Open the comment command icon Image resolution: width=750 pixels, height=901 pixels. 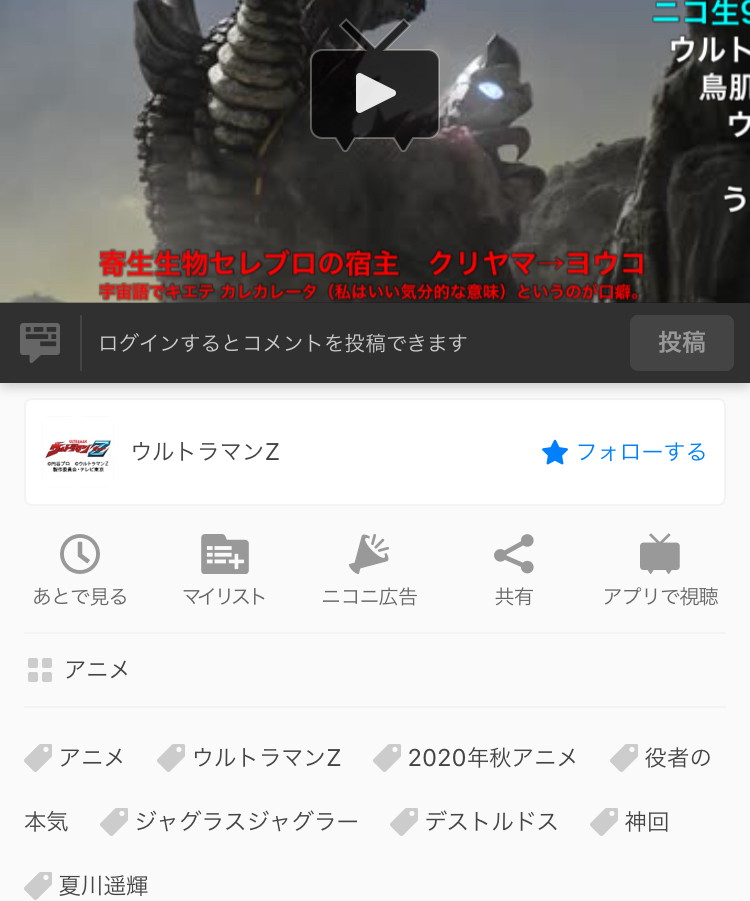(x=40, y=343)
